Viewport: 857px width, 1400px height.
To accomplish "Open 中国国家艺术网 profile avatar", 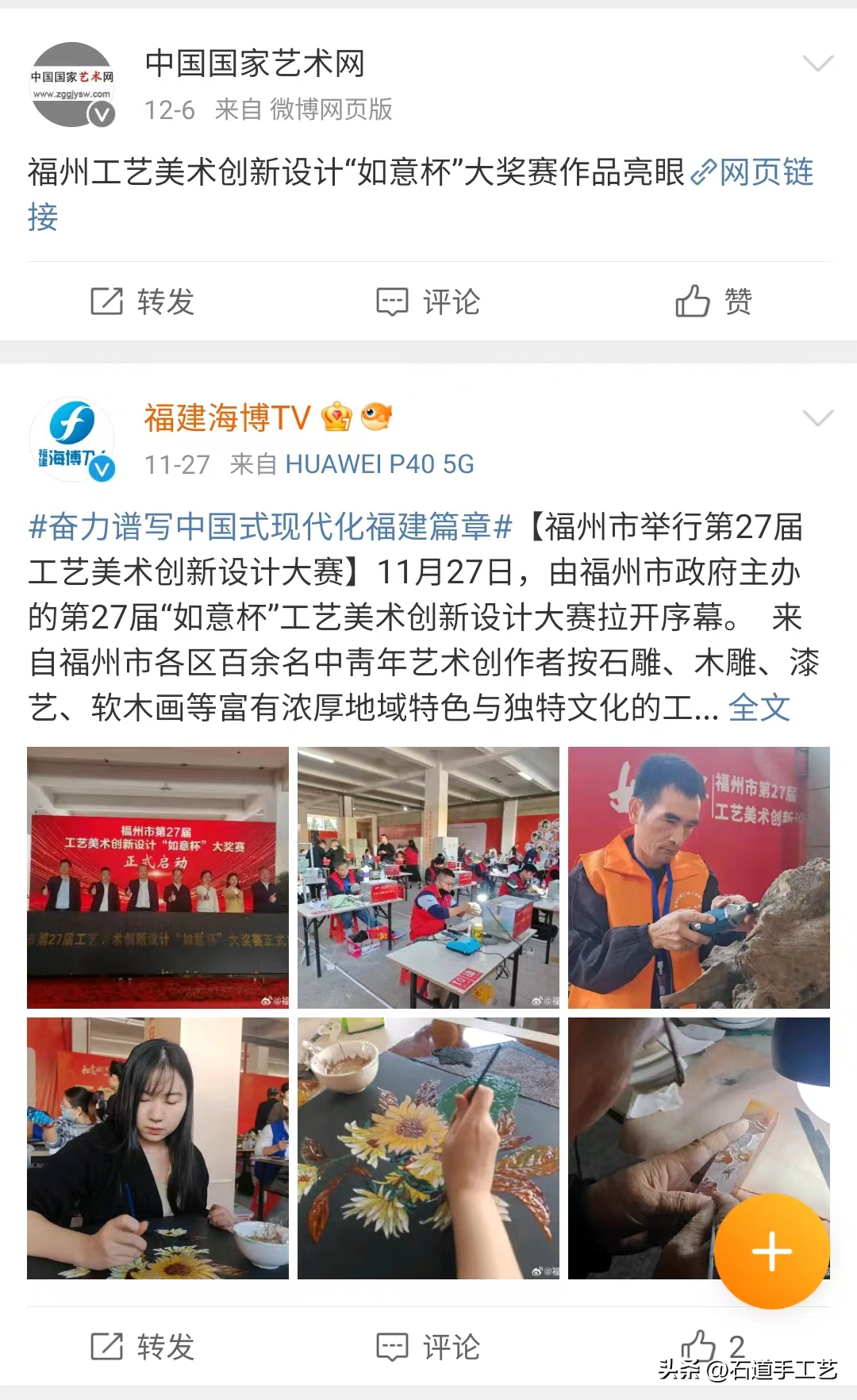I will click(72, 84).
